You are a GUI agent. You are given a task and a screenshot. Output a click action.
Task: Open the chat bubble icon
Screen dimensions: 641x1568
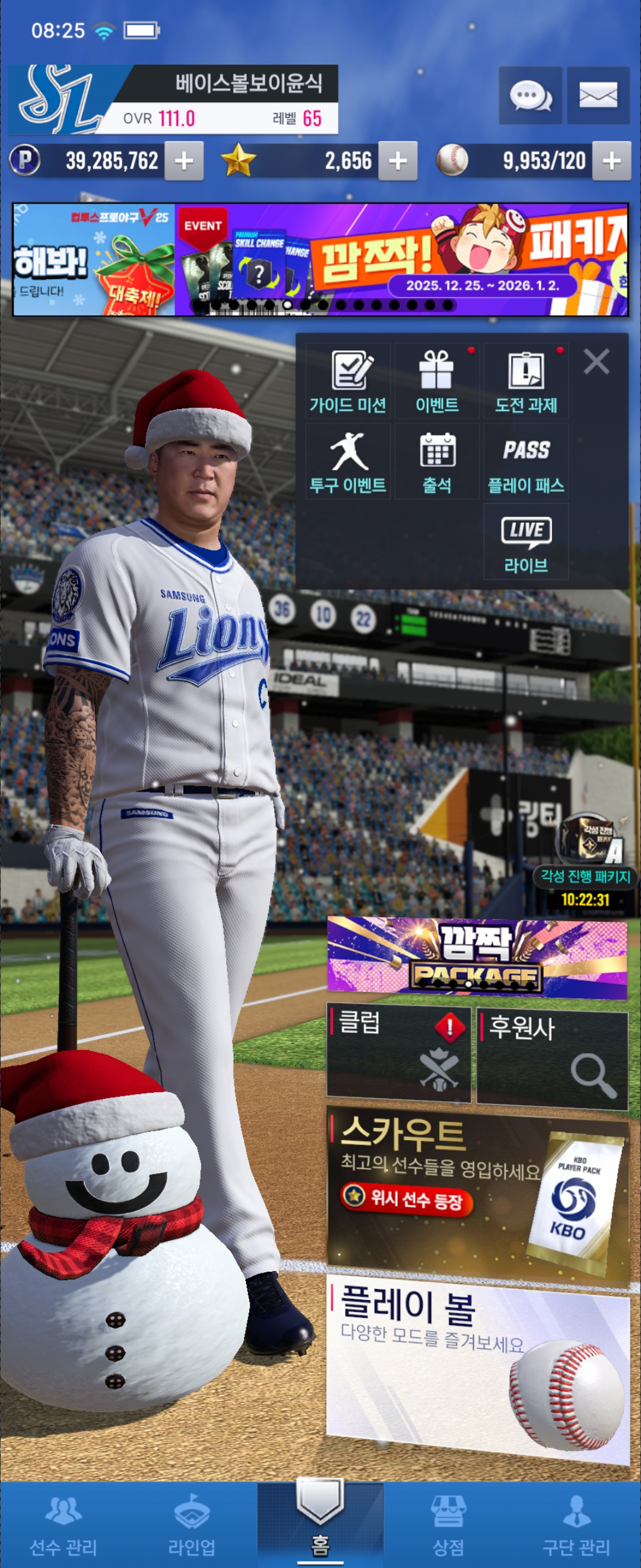click(529, 96)
